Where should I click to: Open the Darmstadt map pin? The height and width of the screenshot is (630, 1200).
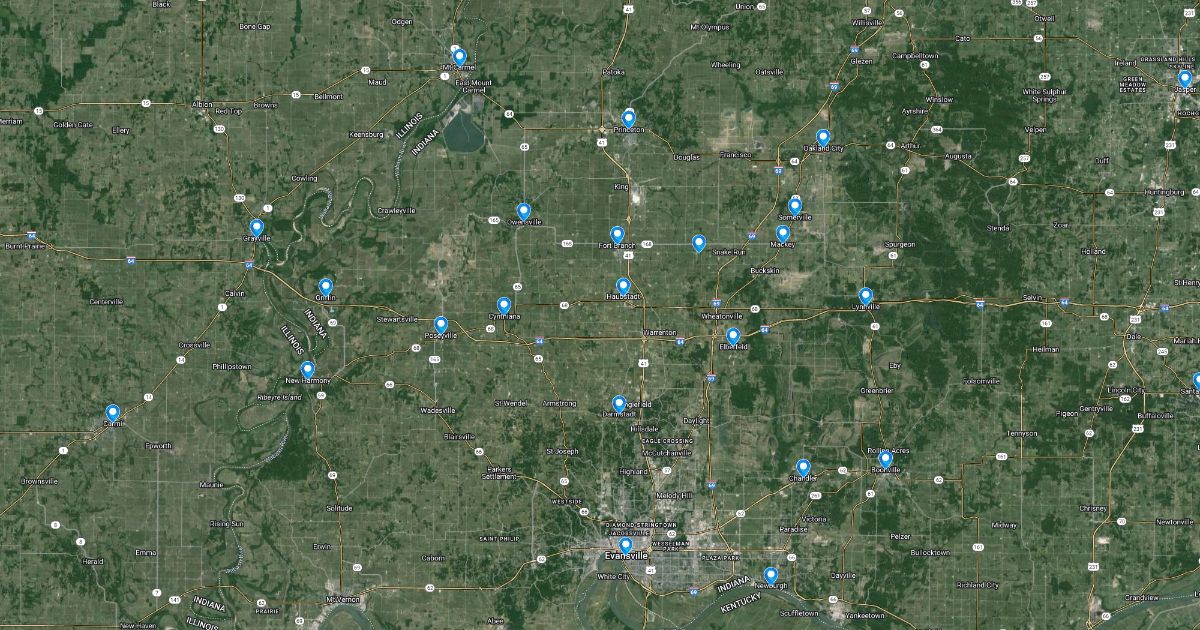tap(619, 403)
